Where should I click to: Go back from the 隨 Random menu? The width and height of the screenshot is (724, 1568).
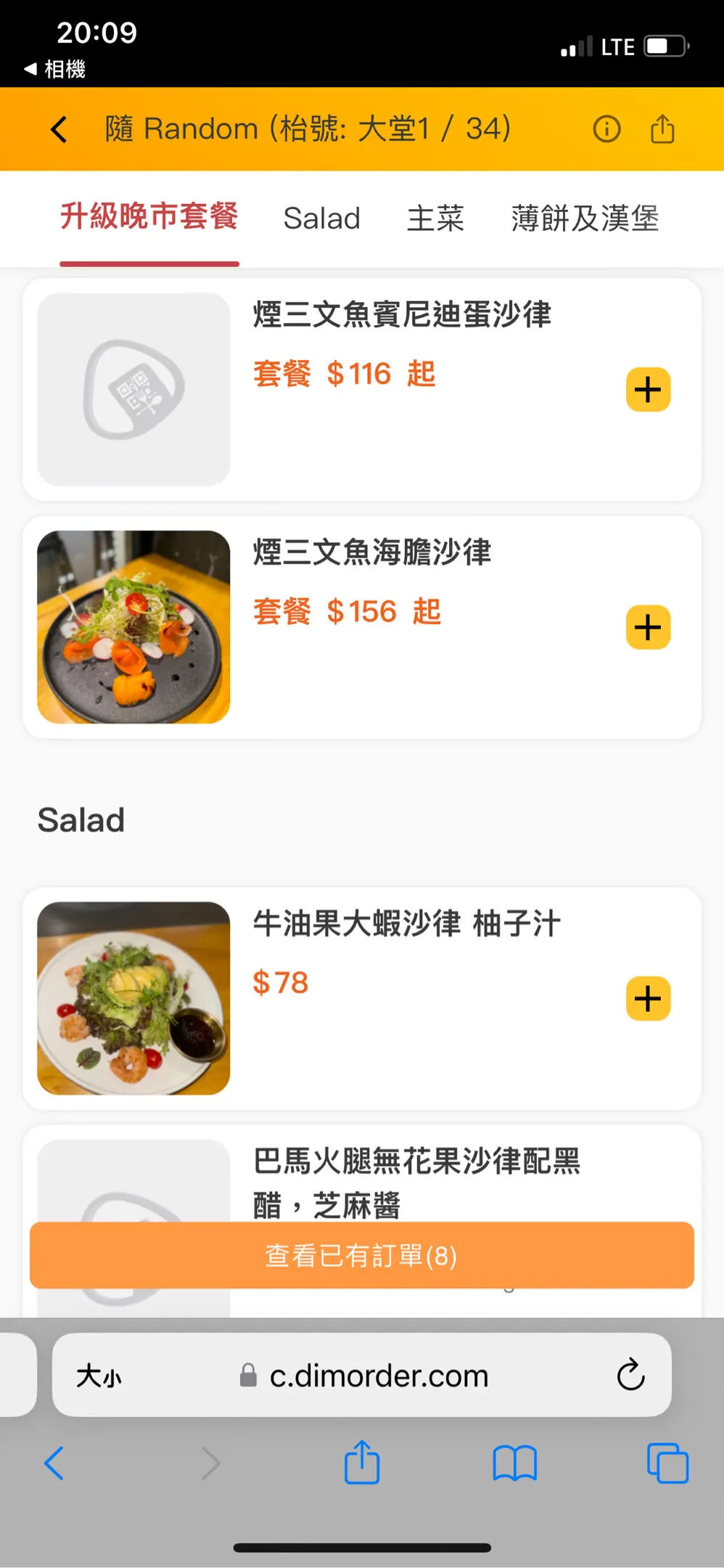pos(59,129)
